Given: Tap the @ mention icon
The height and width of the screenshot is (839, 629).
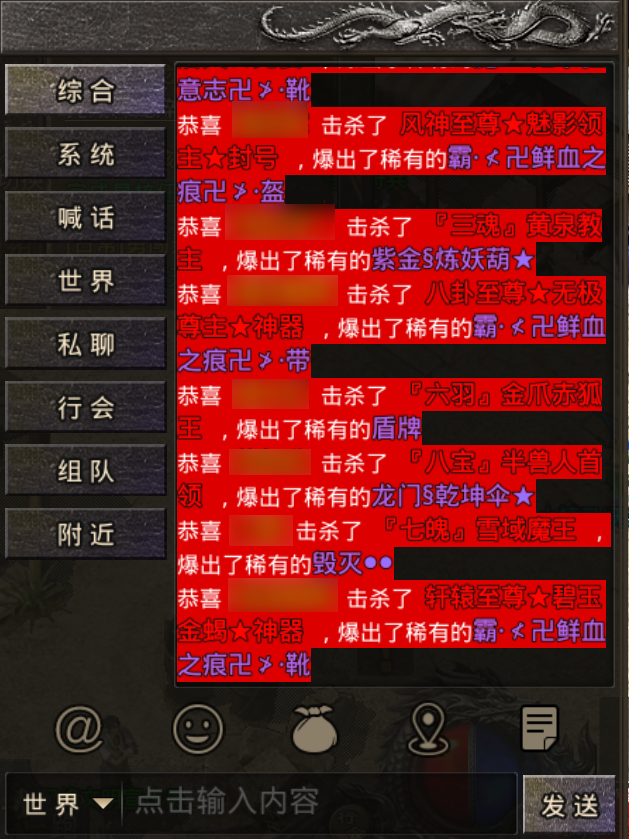Looking at the screenshot, I should (79, 729).
